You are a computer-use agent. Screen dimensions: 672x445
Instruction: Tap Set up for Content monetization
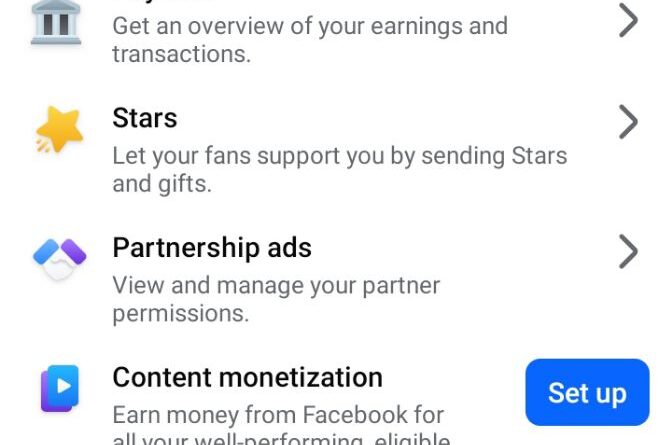click(587, 393)
